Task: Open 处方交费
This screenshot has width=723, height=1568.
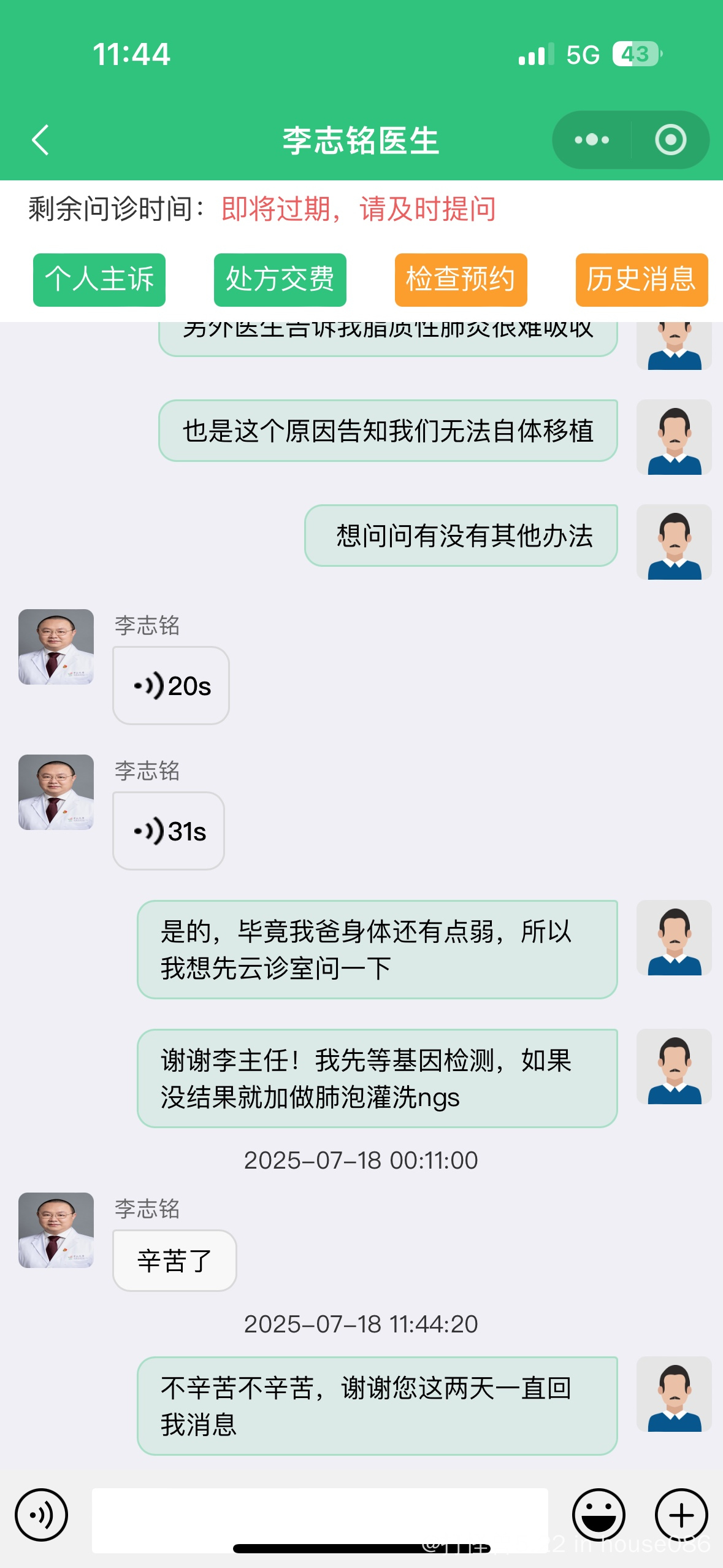Action: point(280,280)
